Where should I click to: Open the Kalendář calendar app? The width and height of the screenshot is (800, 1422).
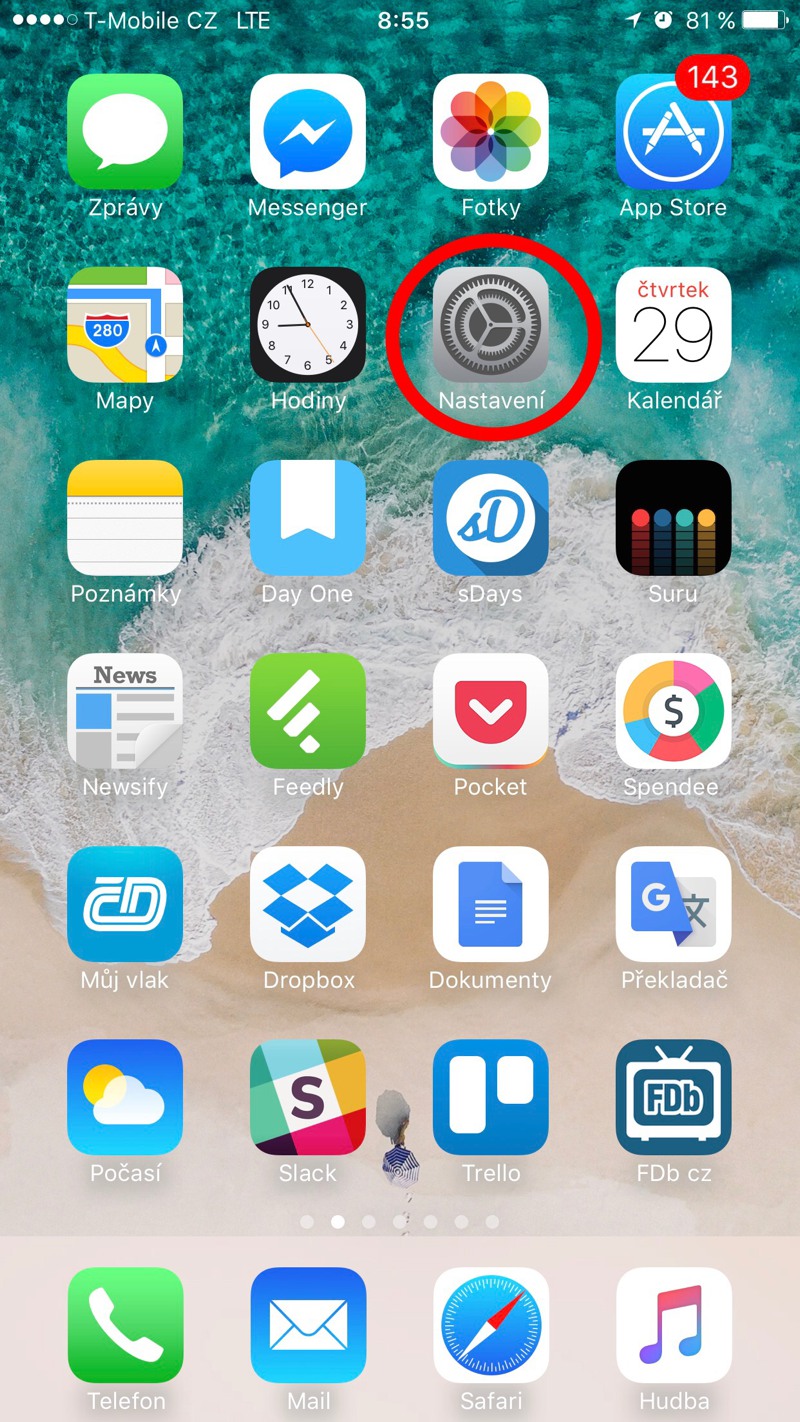673,325
